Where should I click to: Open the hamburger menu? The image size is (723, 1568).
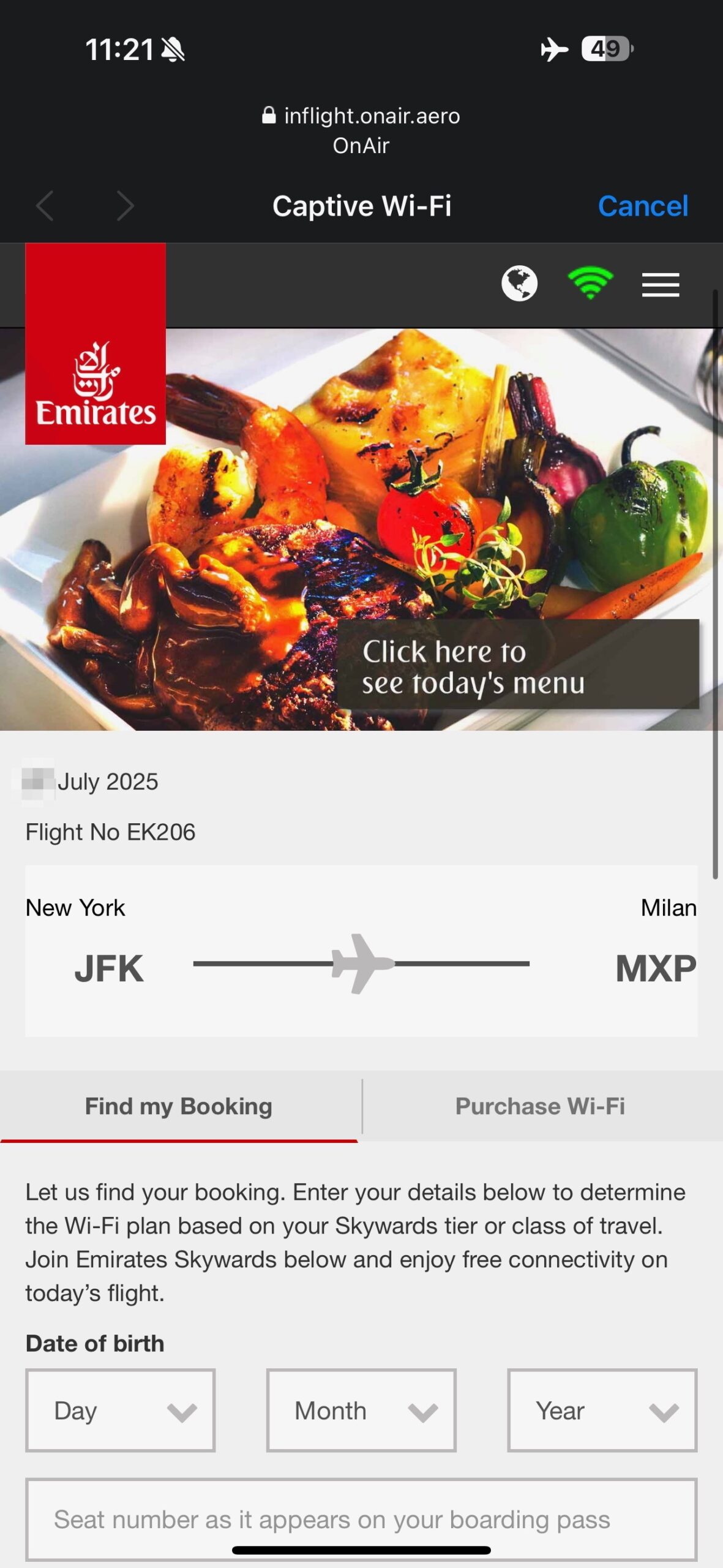(661, 285)
